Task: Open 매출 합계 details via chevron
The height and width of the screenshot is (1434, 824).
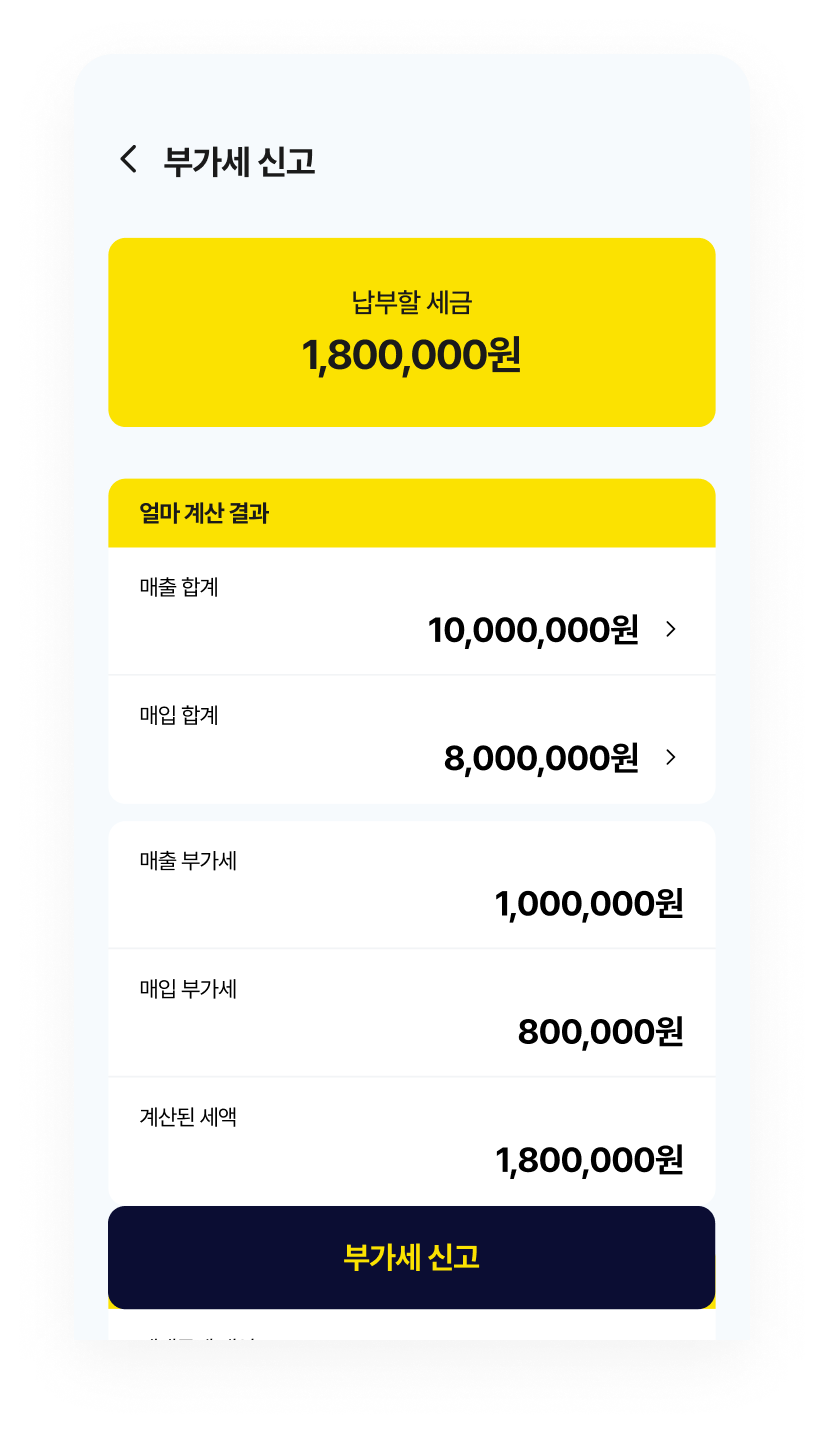Action: pos(671,630)
